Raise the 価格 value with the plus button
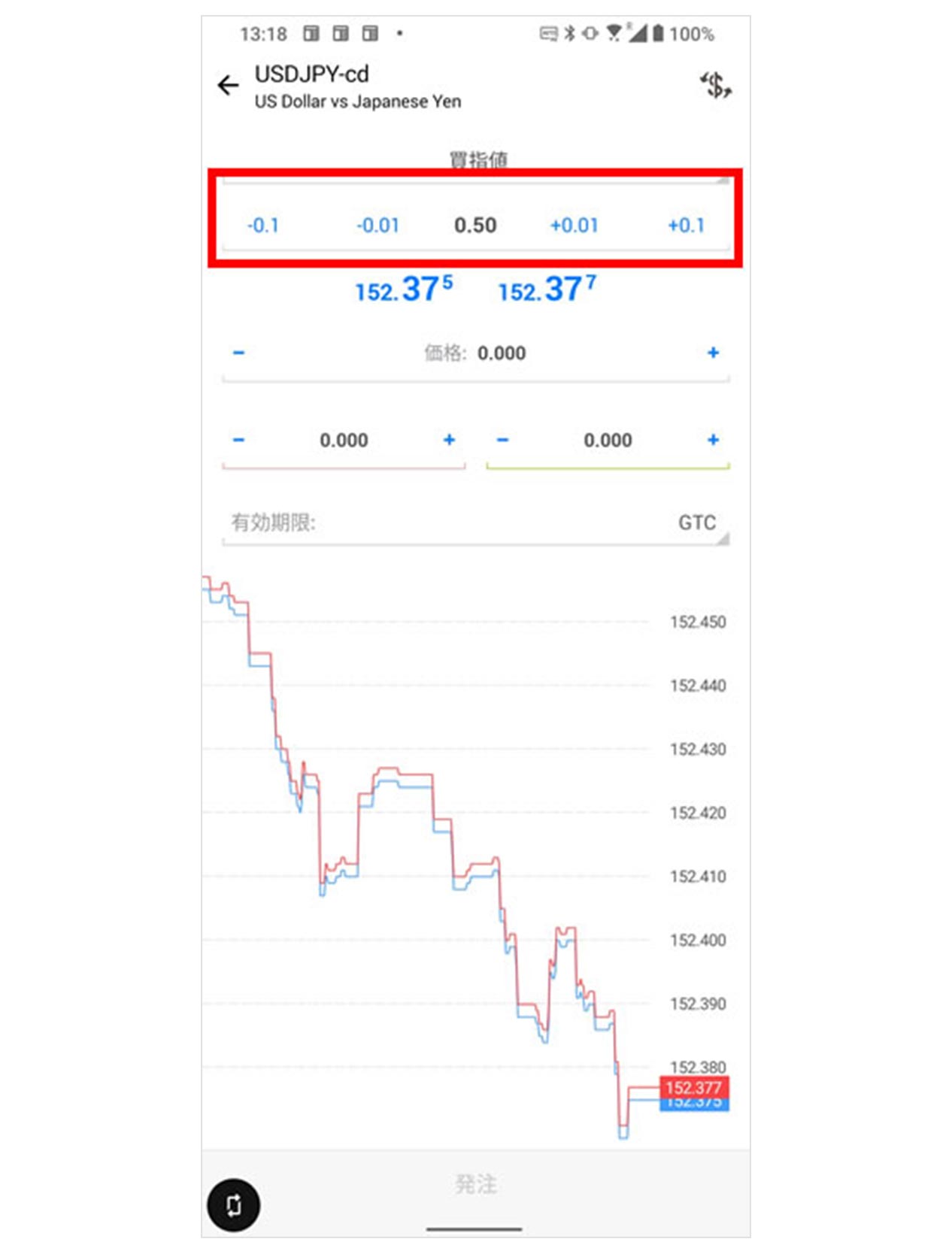The image size is (952, 1254). click(x=713, y=353)
